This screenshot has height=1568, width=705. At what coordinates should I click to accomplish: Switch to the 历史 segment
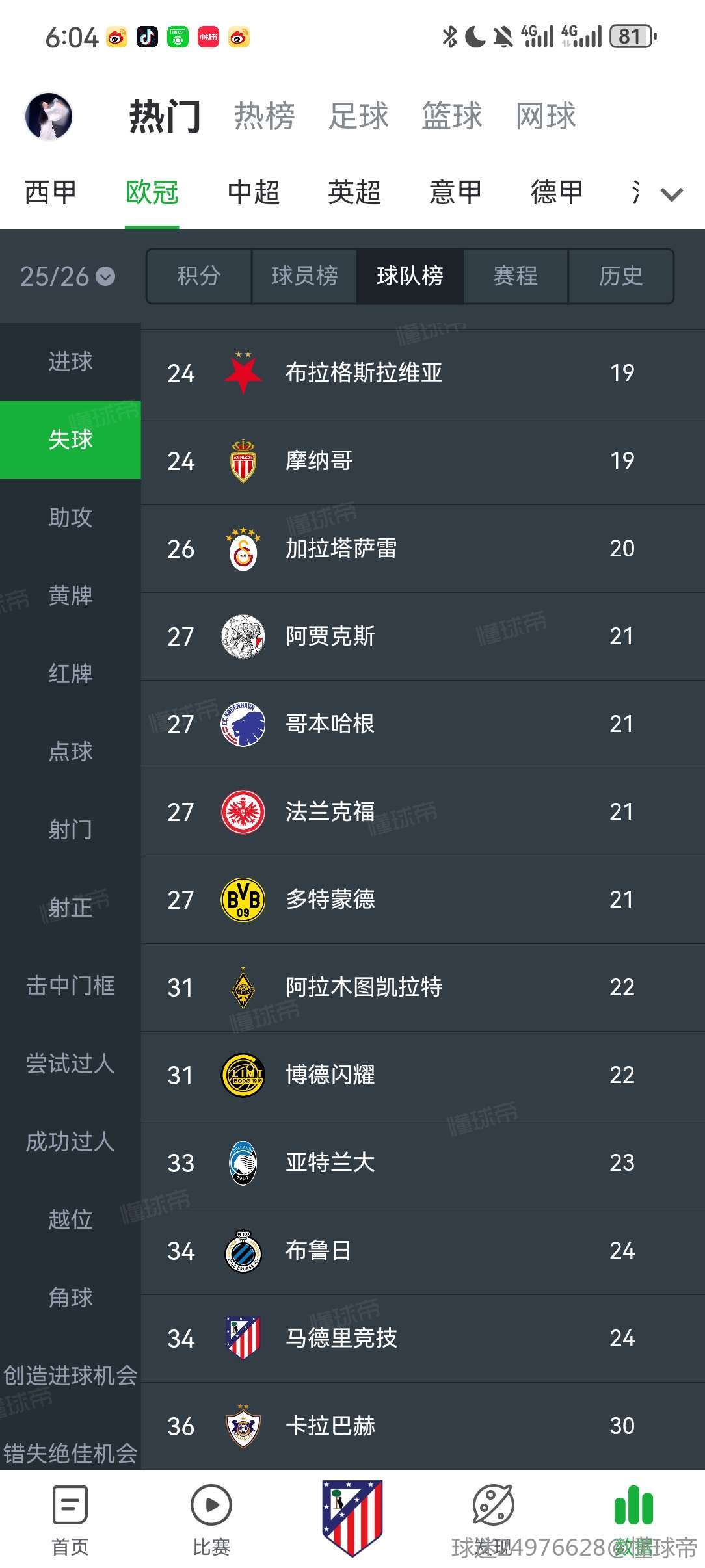pyautogui.click(x=620, y=276)
